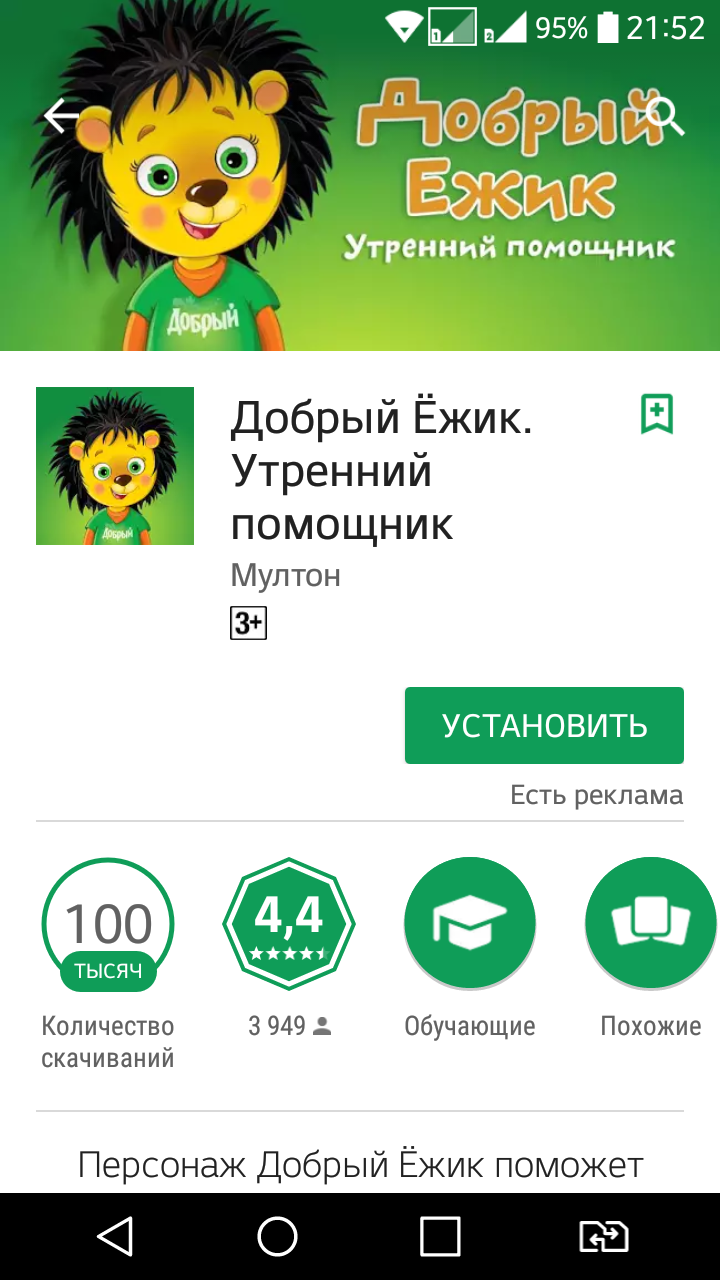Tap system home button

[277, 1236]
